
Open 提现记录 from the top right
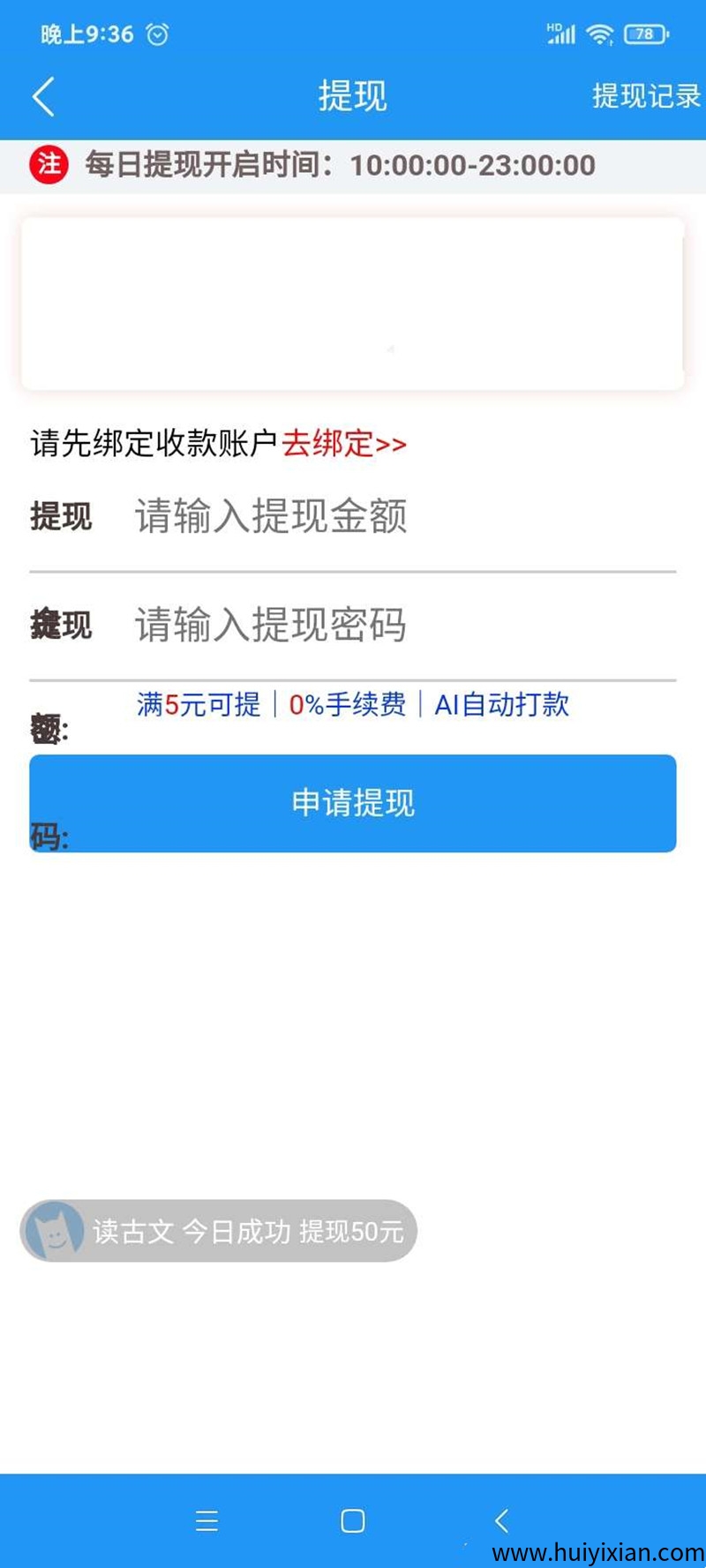(x=645, y=97)
